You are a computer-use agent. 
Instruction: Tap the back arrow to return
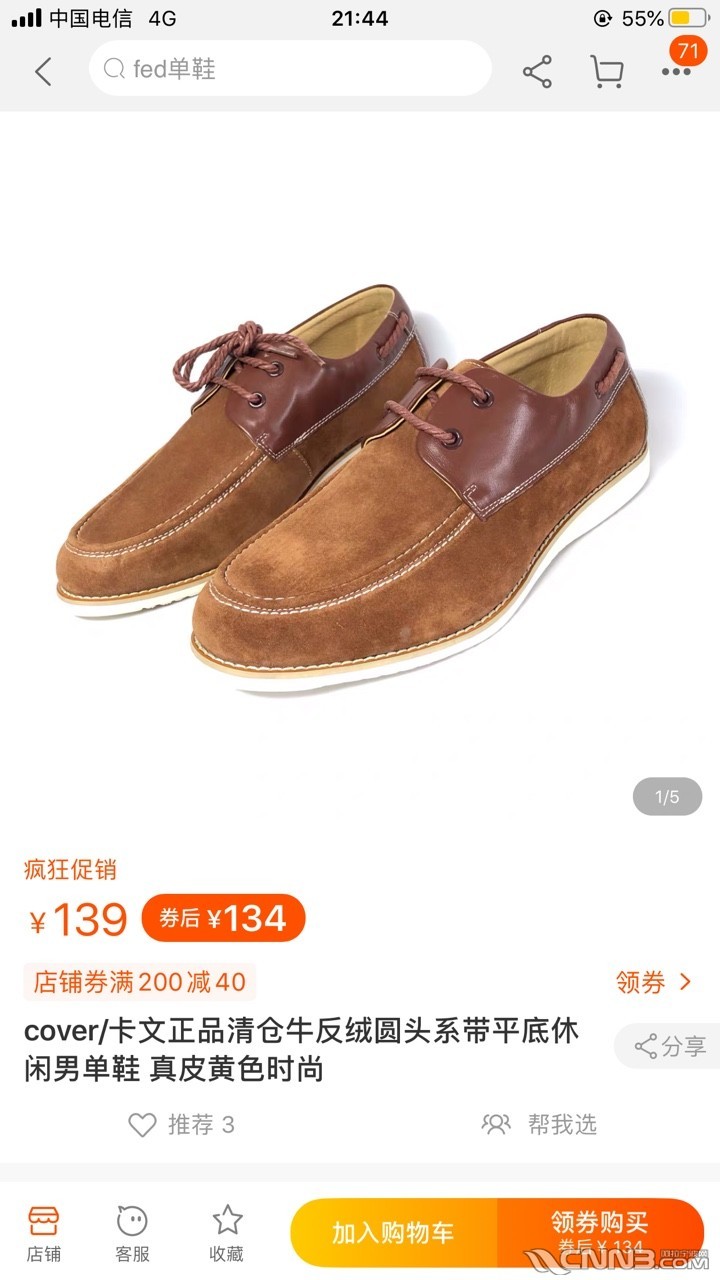pyautogui.click(x=42, y=71)
